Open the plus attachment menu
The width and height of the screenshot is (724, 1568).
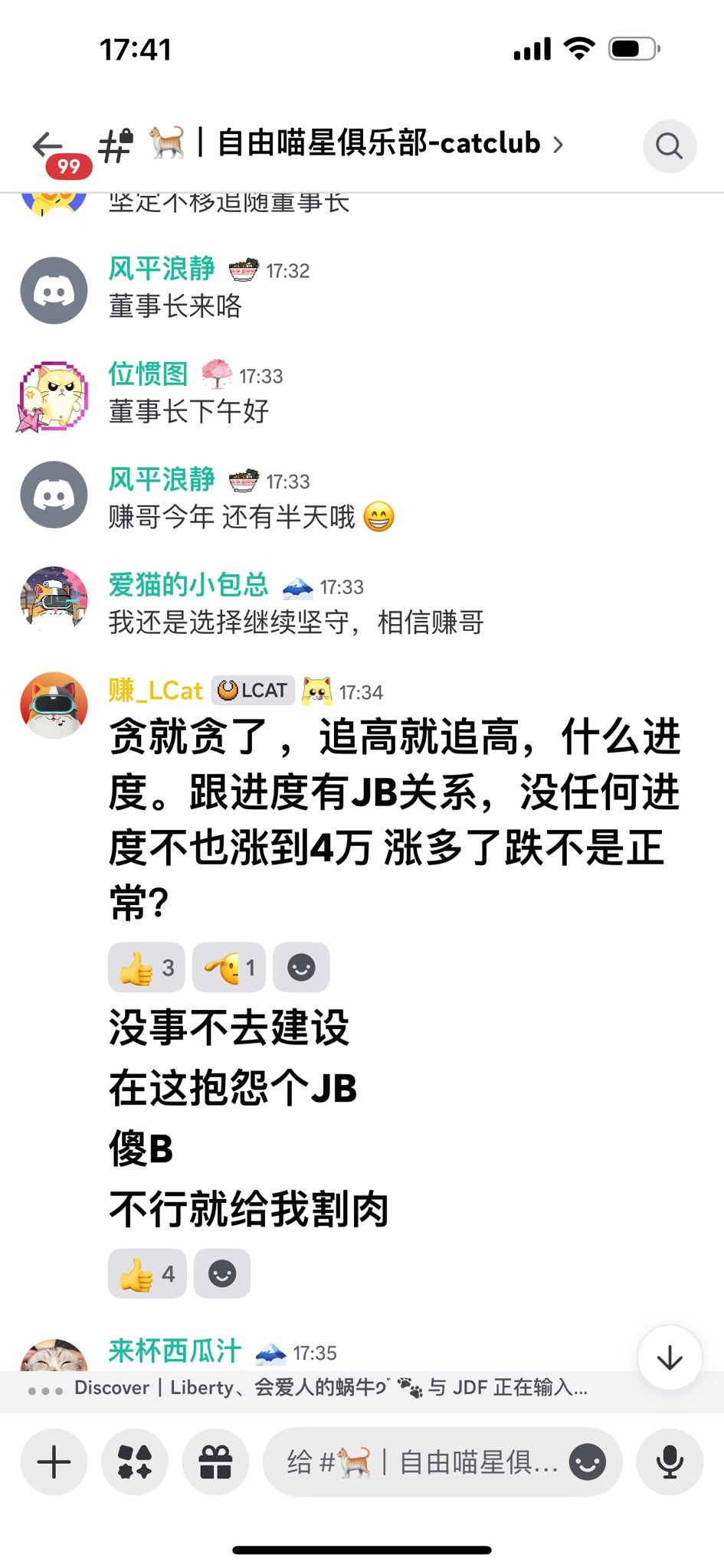[x=54, y=1462]
